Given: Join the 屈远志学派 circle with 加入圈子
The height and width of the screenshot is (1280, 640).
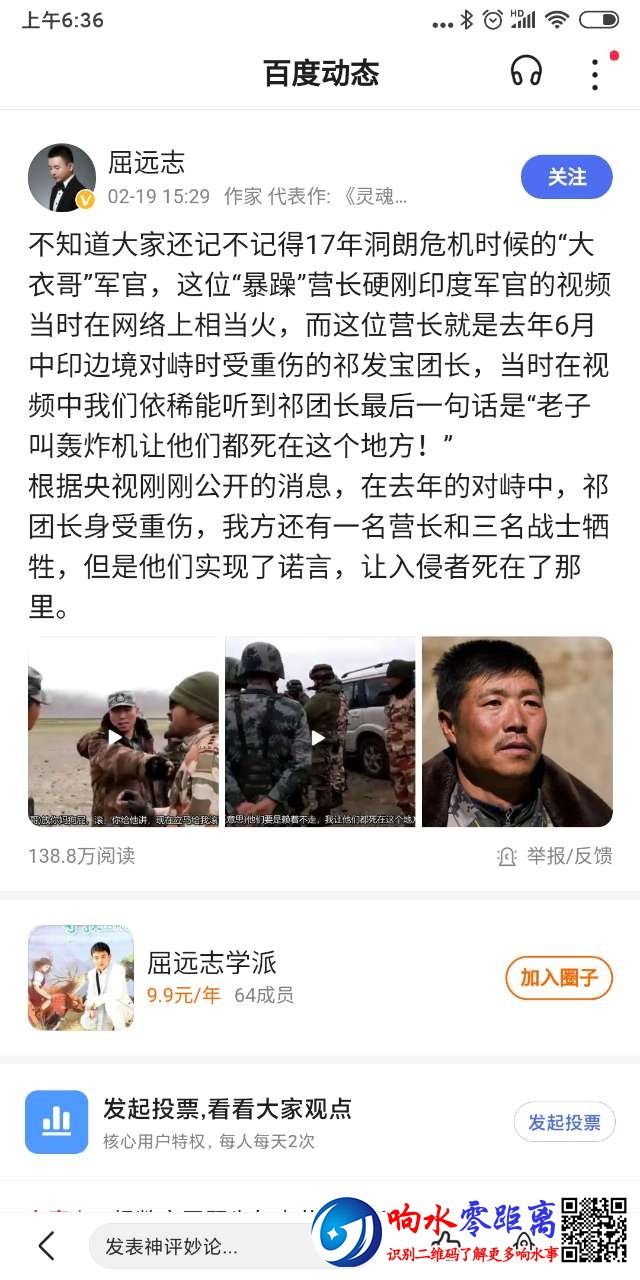Looking at the screenshot, I should click(x=558, y=978).
